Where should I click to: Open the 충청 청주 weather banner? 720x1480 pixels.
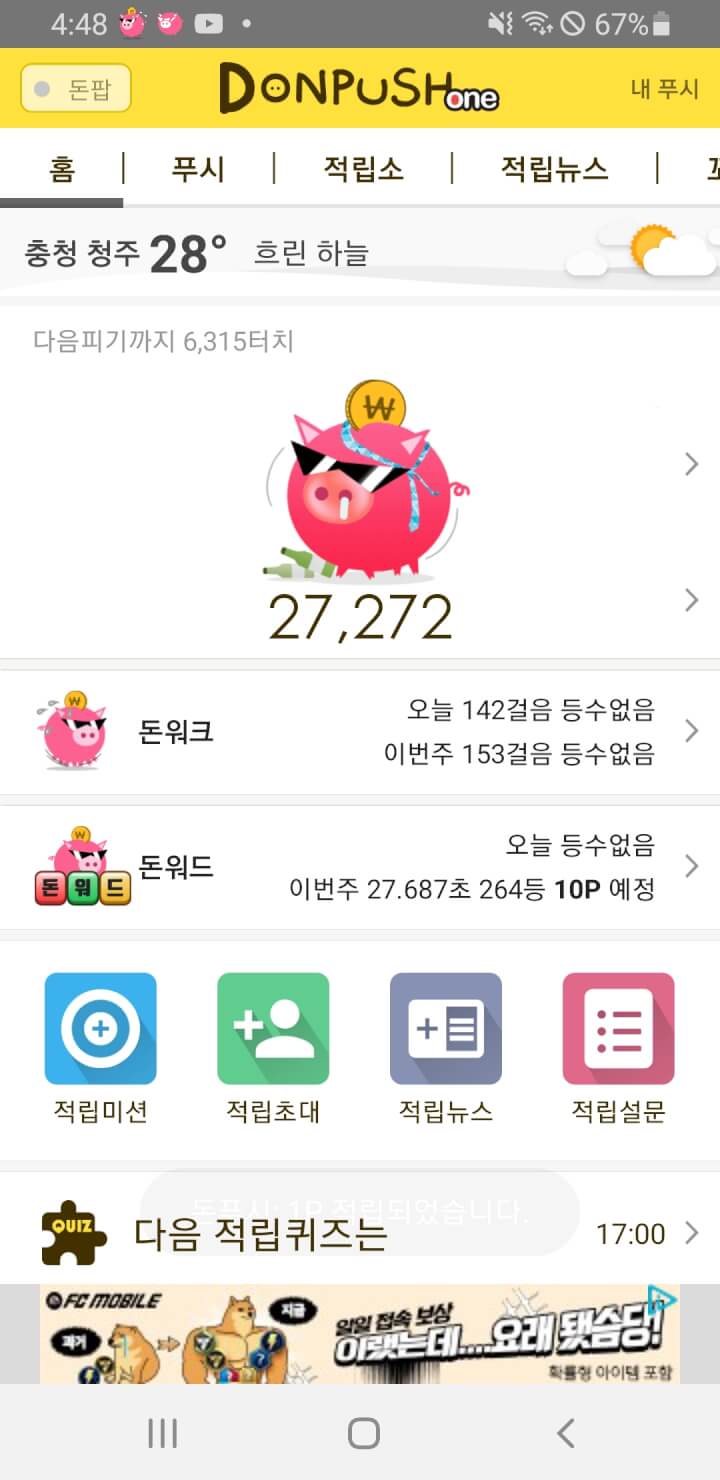pyautogui.click(x=360, y=252)
